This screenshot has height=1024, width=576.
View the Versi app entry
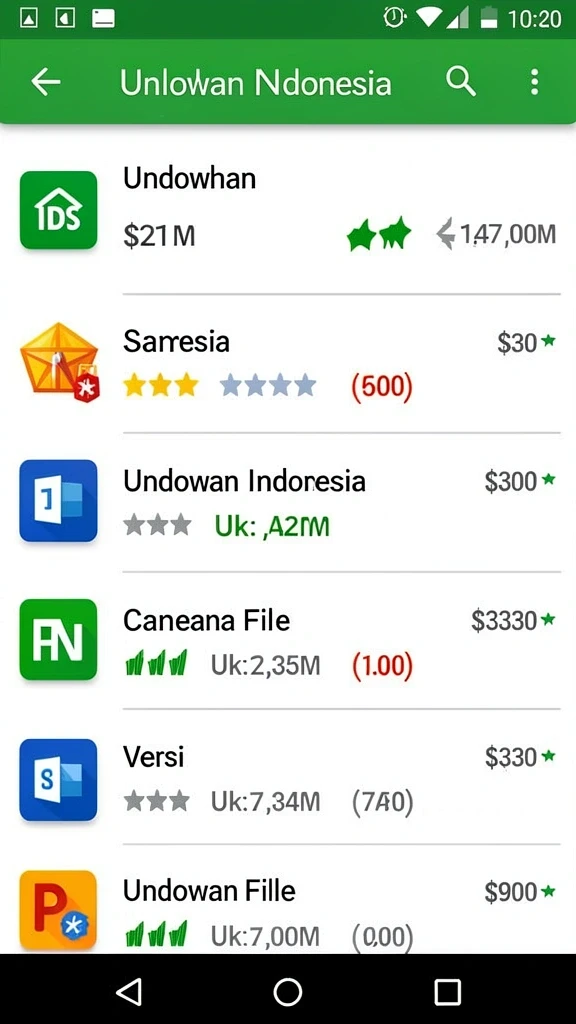coord(288,776)
